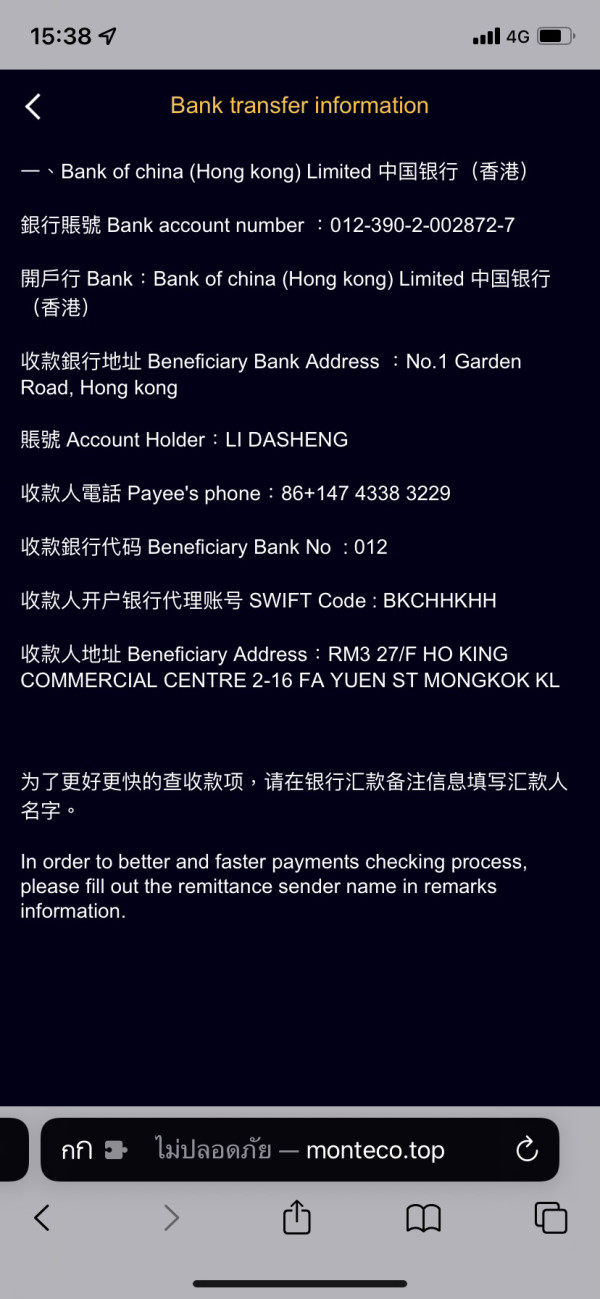Open Safari bookmarks
The image size is (600, 1299).
tap(424, 1217)
